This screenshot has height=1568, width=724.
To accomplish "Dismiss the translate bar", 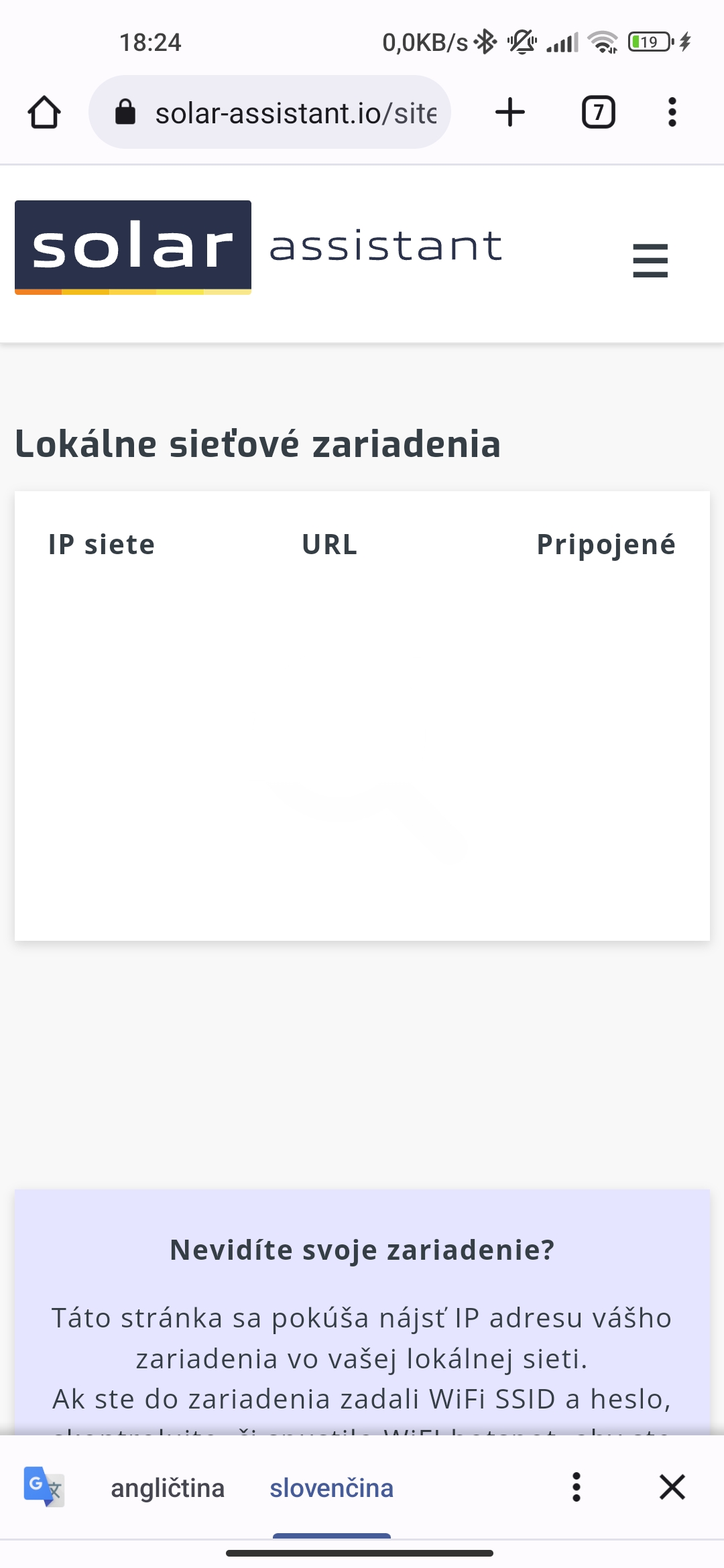I will [672, 1488].
